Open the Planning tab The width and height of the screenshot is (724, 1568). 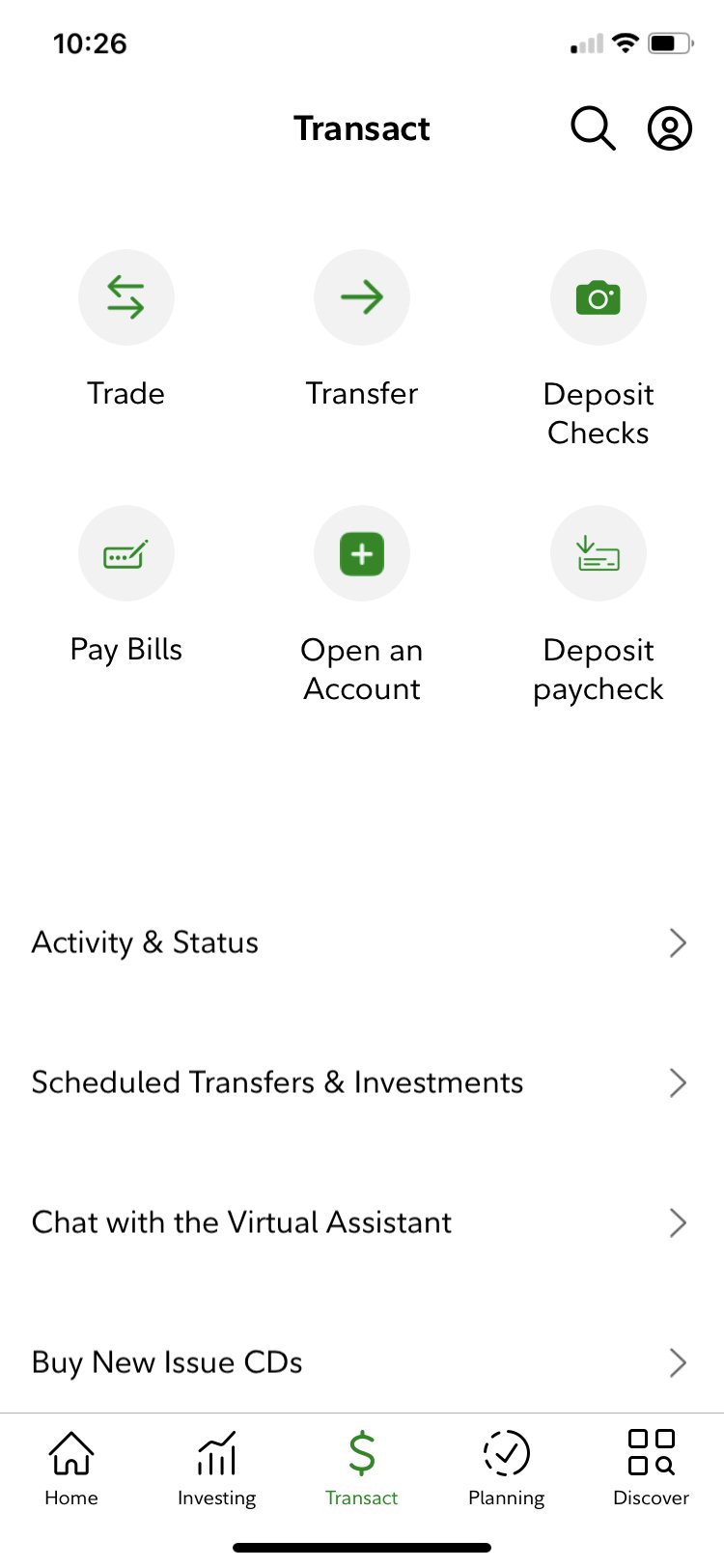click(x=506, y=1468)
